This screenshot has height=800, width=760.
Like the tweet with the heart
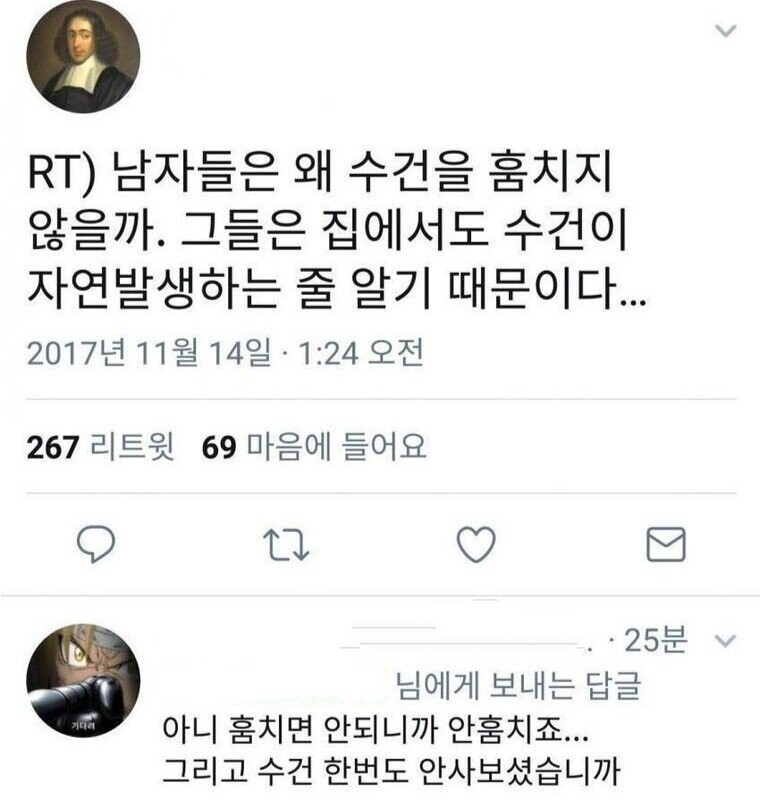click(476, 543)
